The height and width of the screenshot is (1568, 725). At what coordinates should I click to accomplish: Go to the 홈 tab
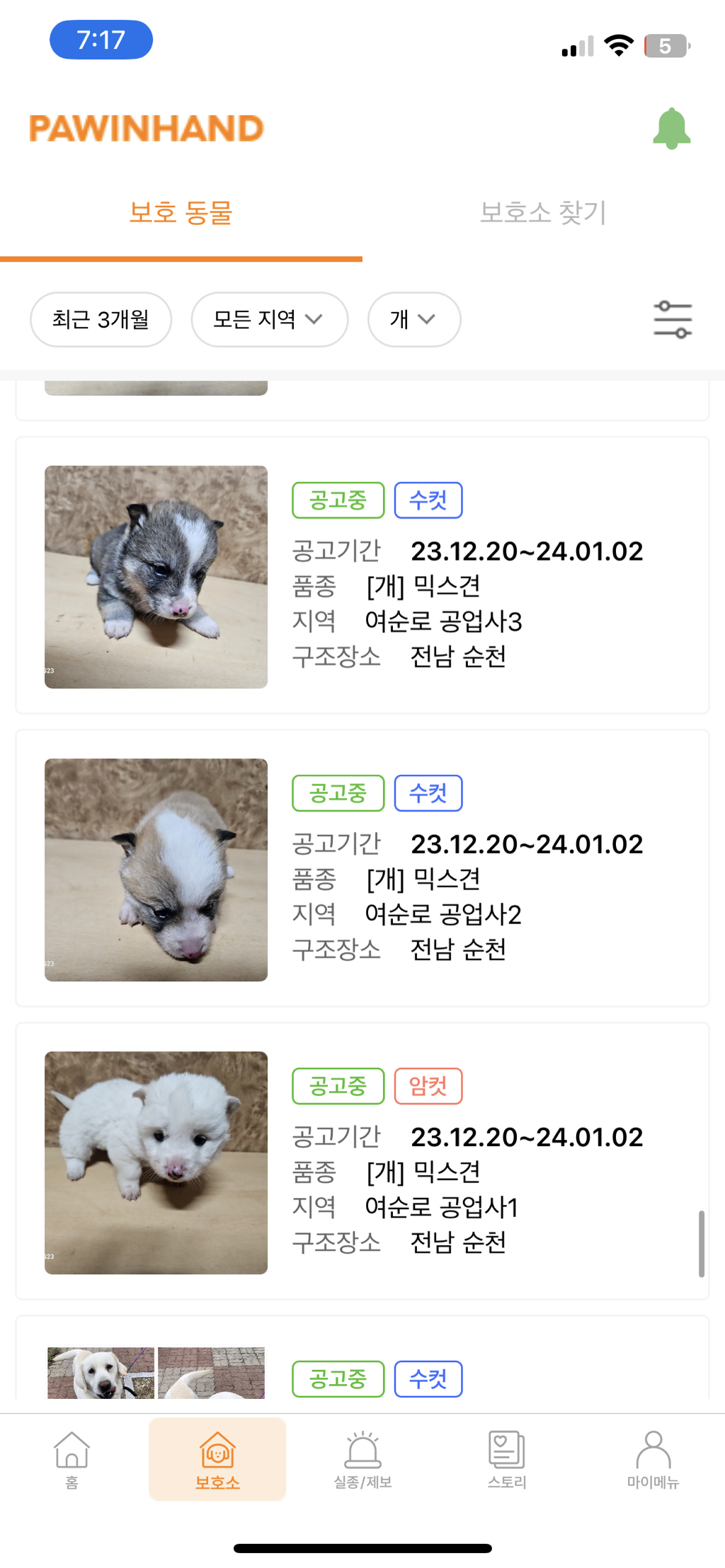[72, 1459]
